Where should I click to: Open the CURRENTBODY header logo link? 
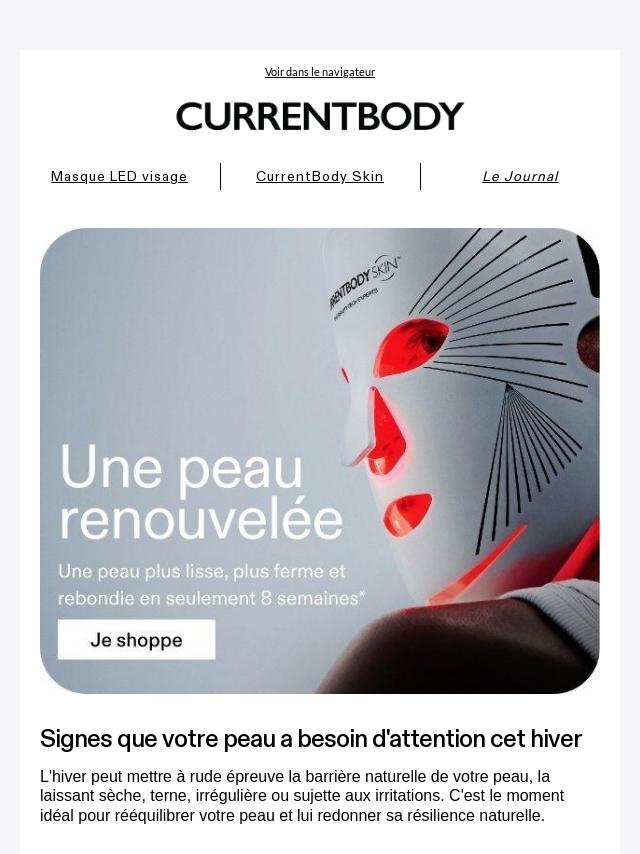tap(320, 117)
